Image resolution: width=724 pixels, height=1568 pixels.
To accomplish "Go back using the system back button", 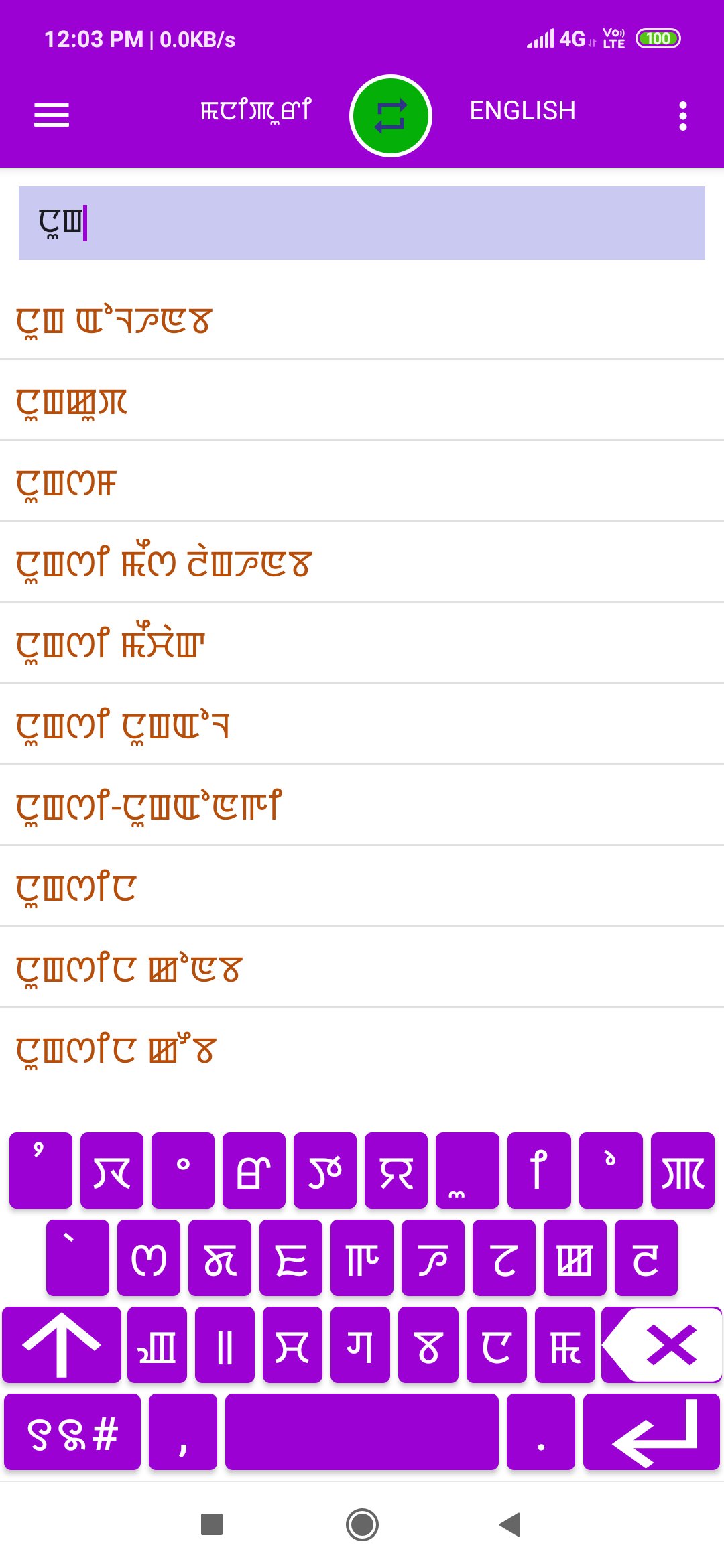I will 511,1525.
